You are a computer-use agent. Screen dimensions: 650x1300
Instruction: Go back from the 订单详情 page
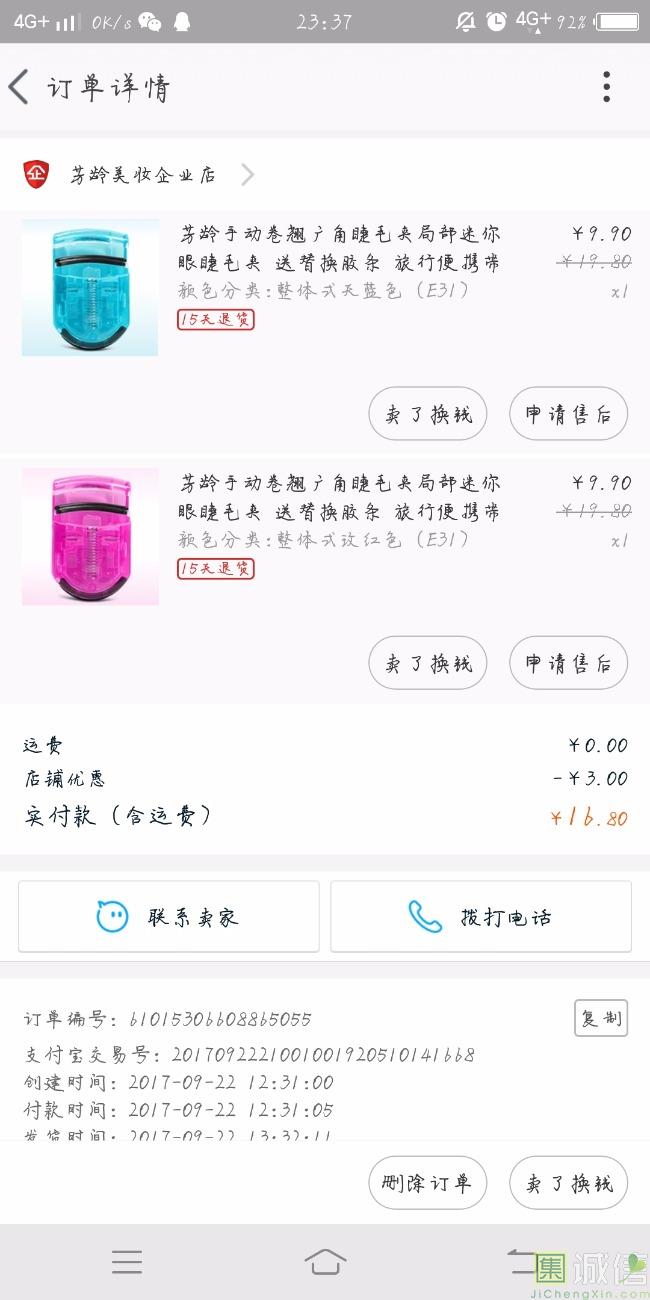(x=19, y=87)
